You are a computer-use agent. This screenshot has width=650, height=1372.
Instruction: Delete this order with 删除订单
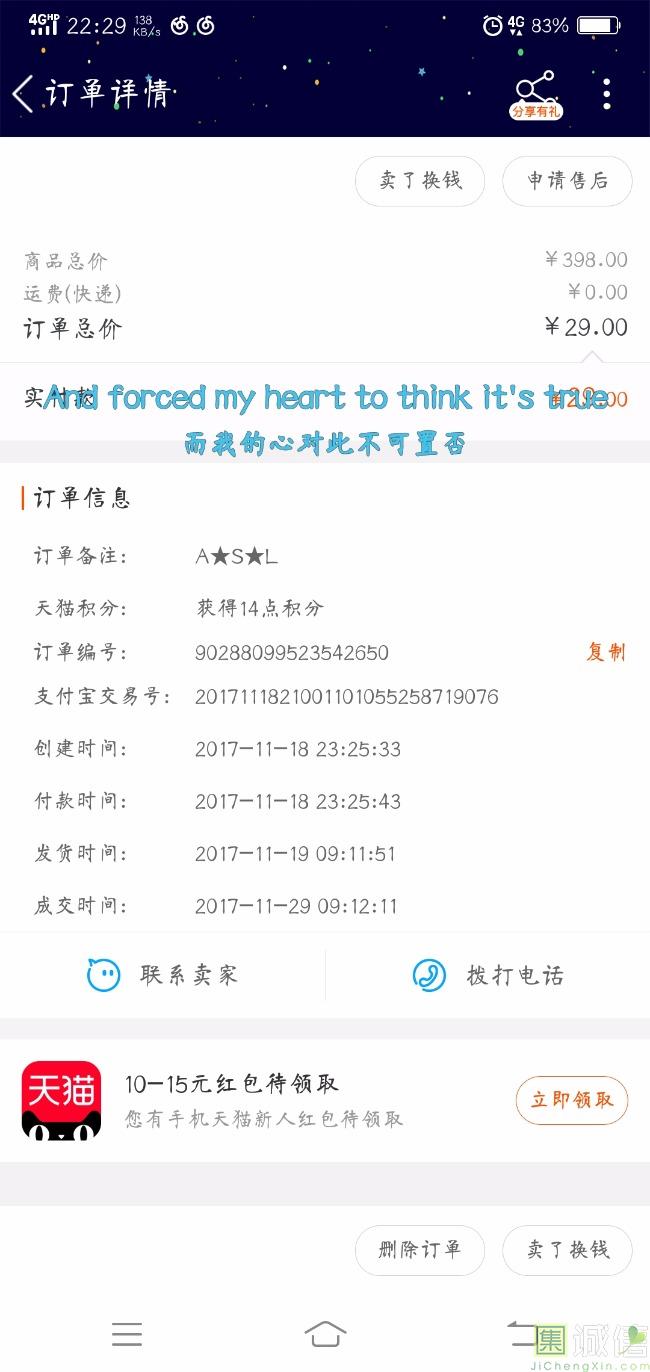420,1250
